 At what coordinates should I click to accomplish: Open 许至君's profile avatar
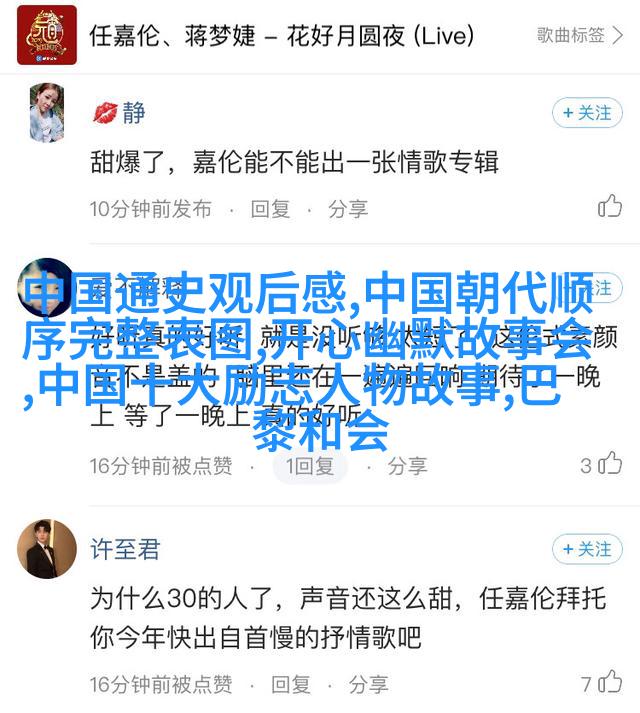tap(47, 549)
